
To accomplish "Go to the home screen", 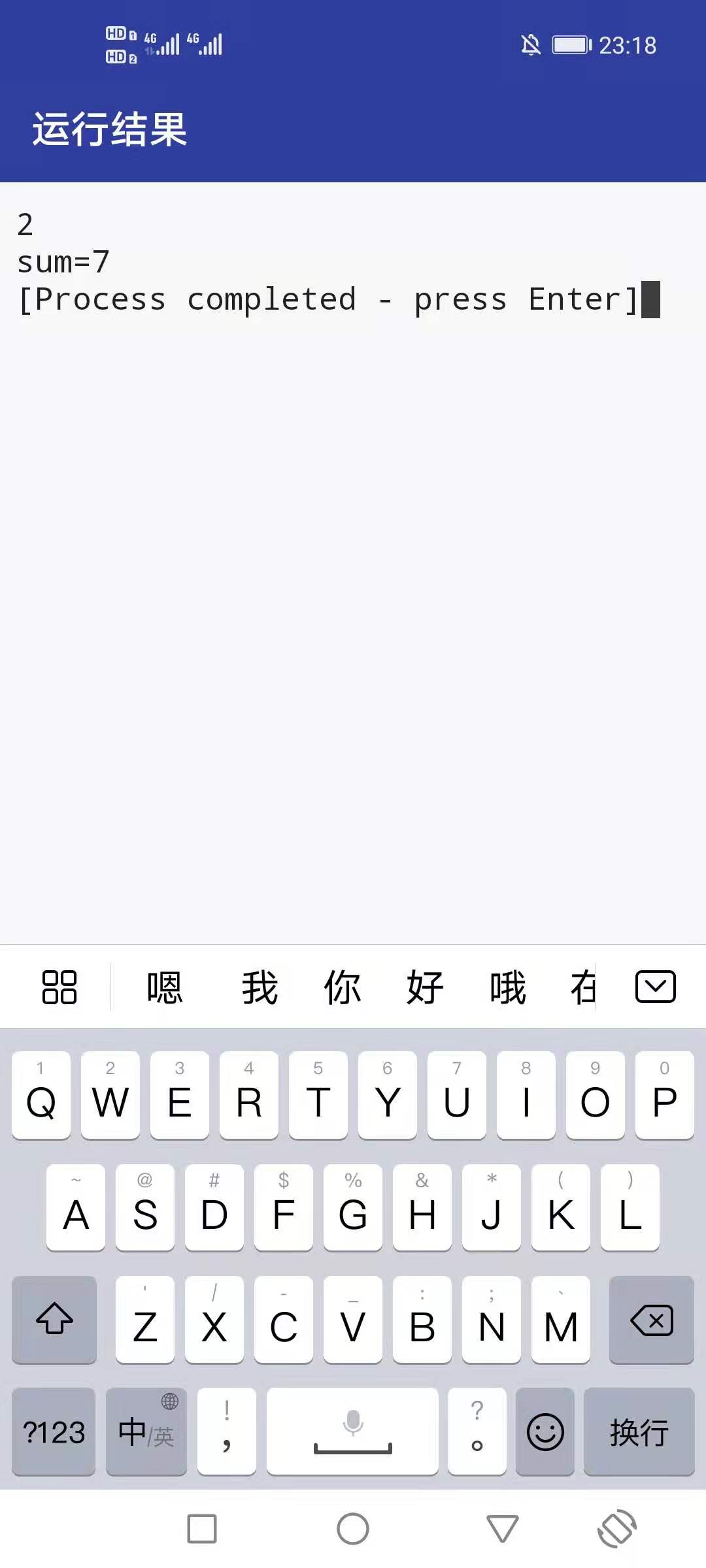I will click(x=353, y=1529).
